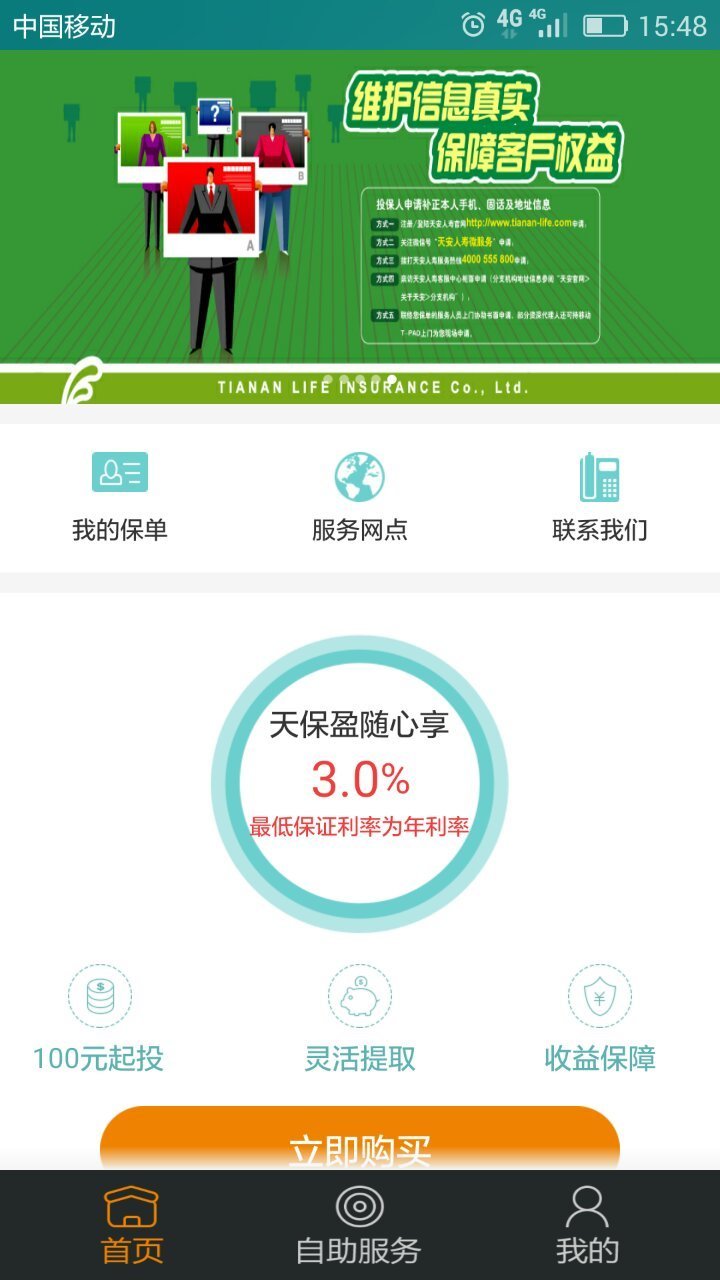The image size is (720, 1280).
Task: Open the green information-verification banner
Action: coord(360,225)
